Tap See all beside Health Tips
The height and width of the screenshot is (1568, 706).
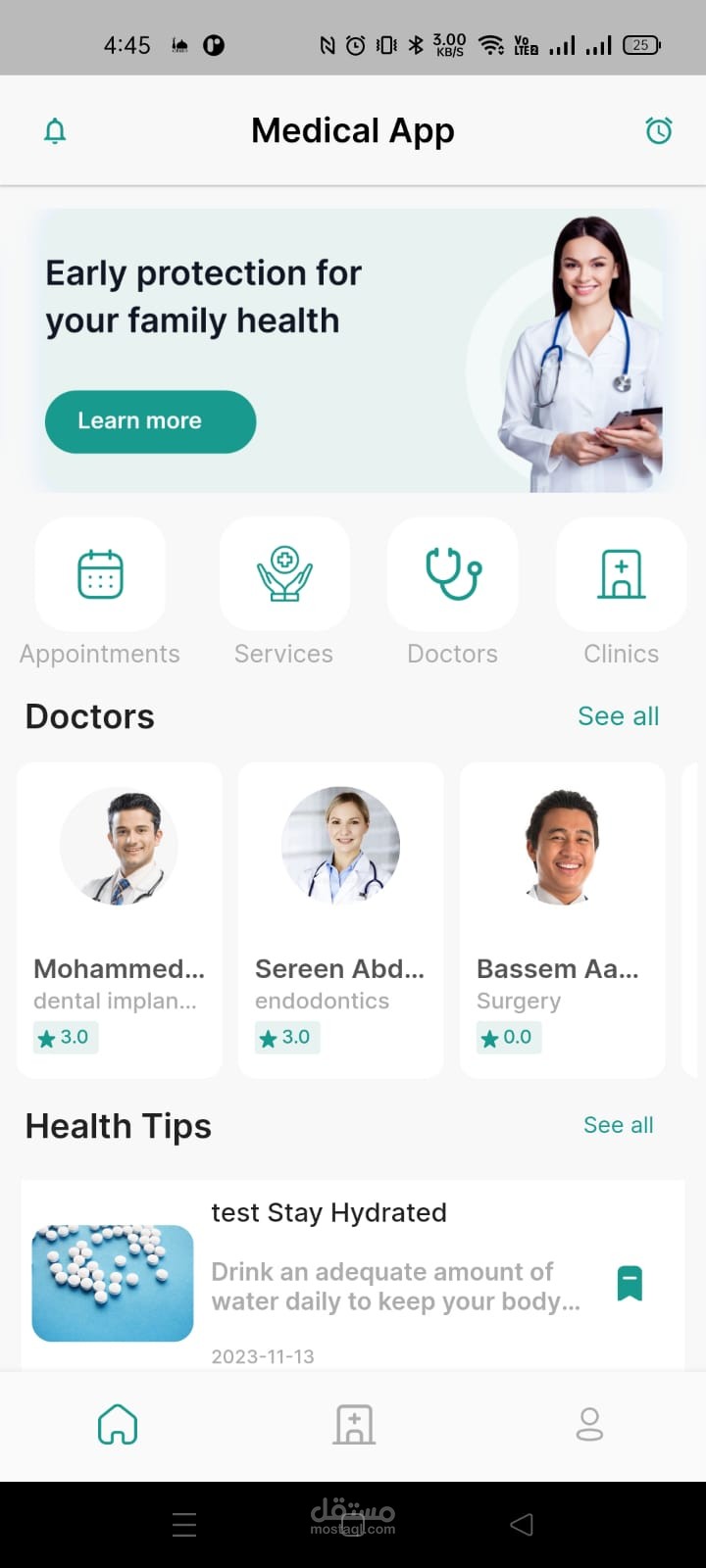coord(618,1125)
